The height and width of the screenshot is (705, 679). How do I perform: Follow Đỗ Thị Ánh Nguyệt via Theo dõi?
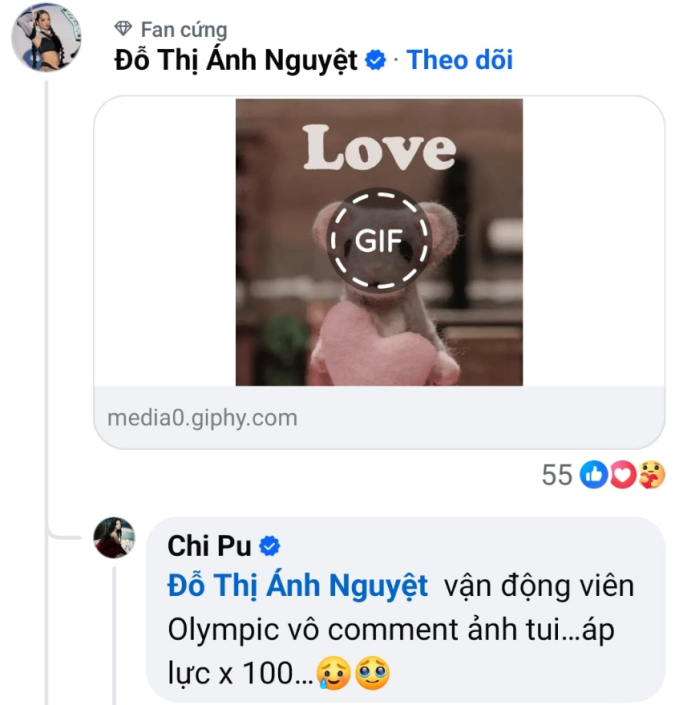pos(460,60)
